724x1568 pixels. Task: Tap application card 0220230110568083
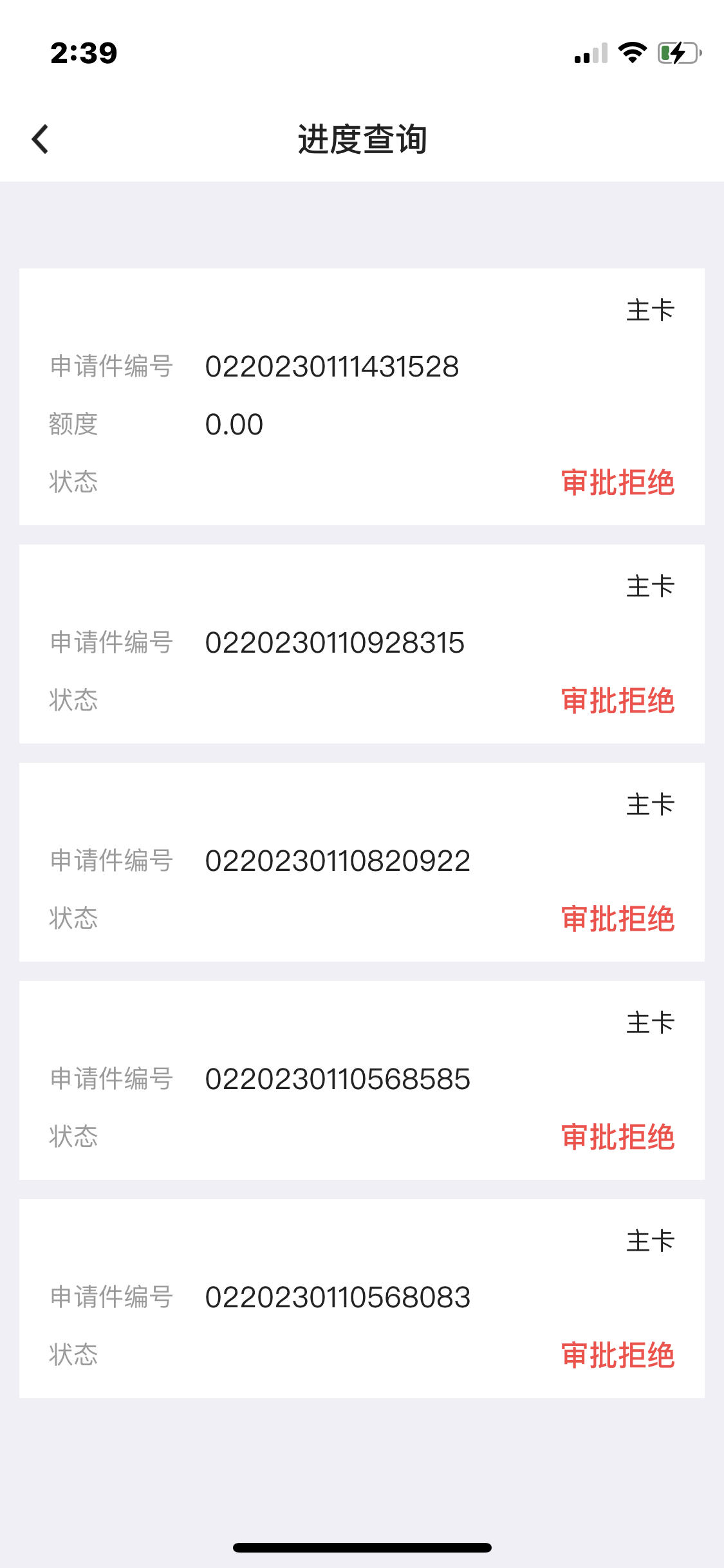point(362,1298)
